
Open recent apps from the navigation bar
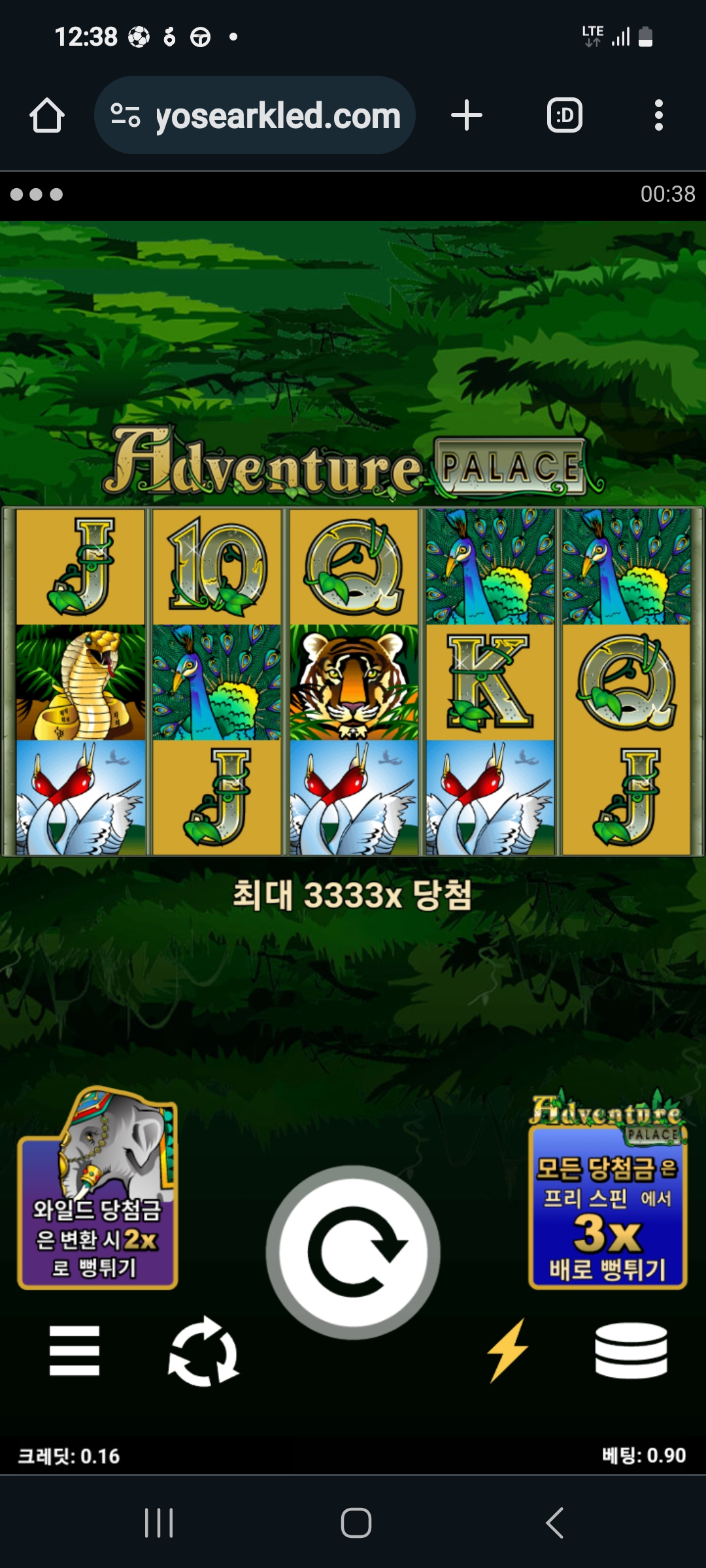click(159, 1523)
